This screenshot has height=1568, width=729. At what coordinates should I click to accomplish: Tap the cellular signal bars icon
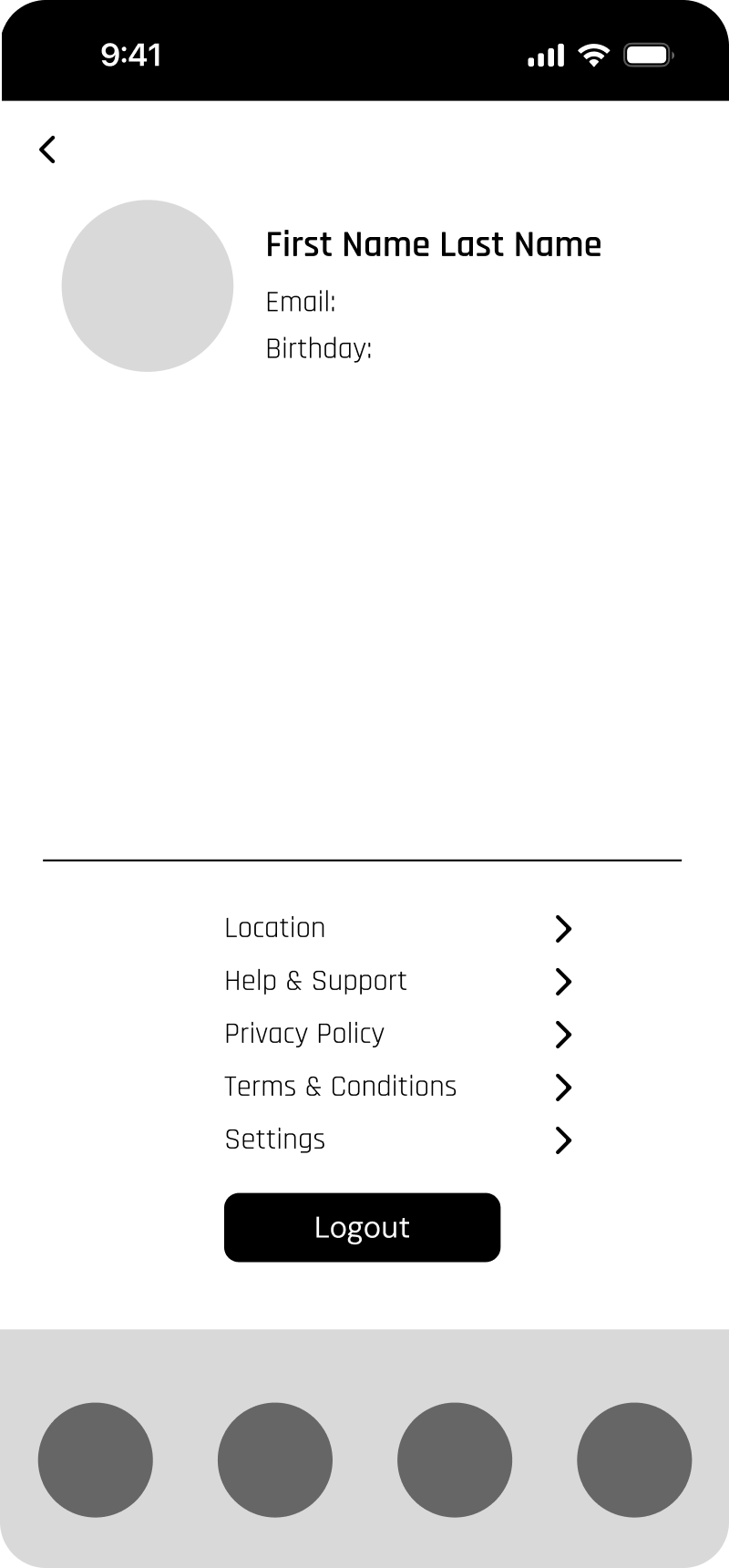point(544,55)
